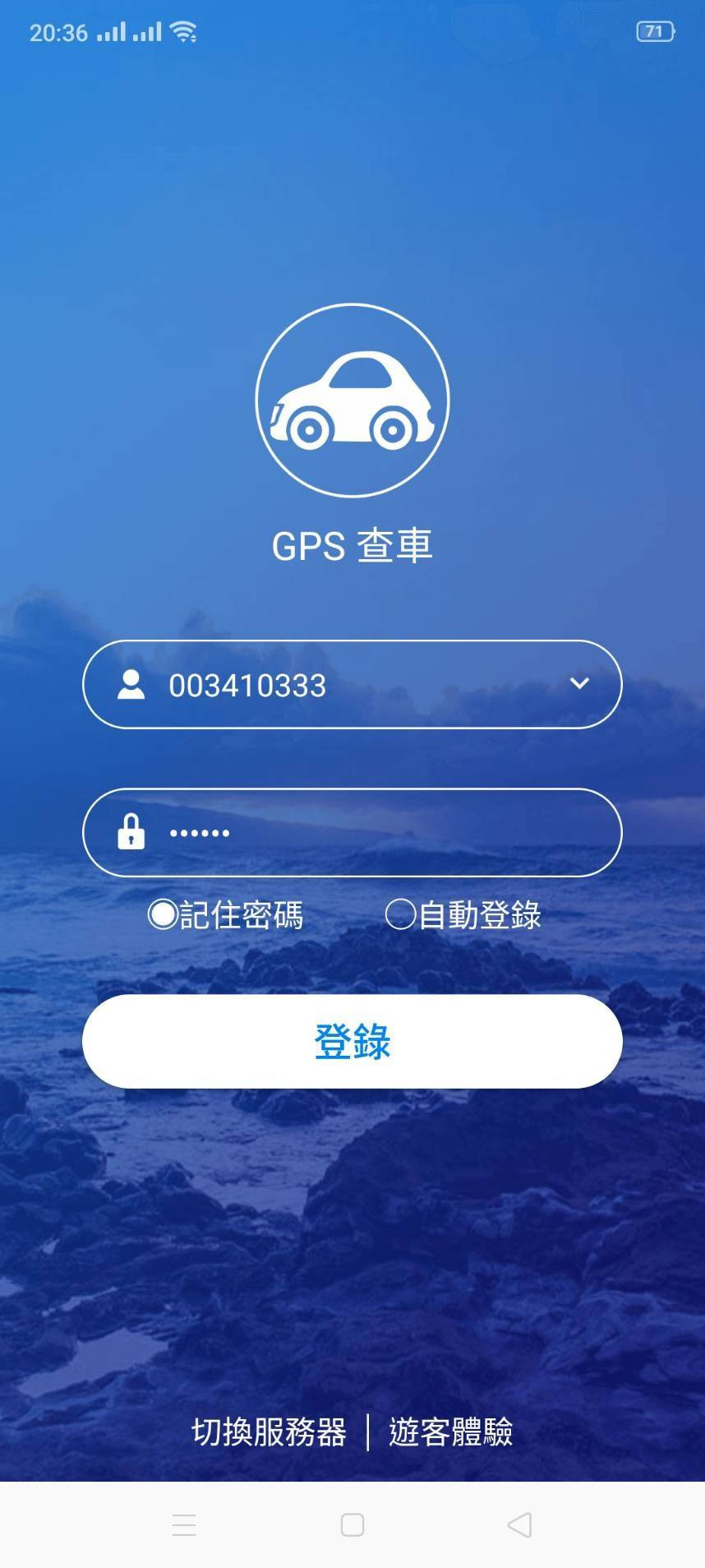
Task: Open 切換服務器 to switch server
Action: [269, 1432]
